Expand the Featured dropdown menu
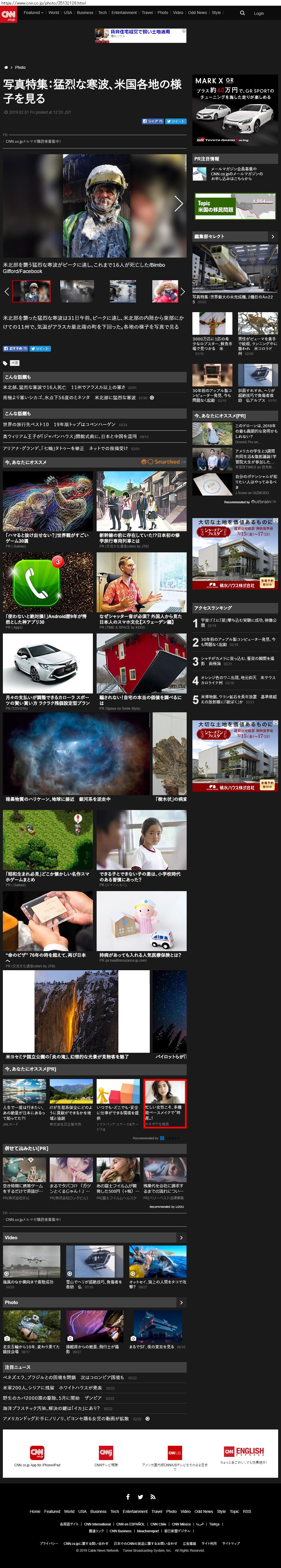Viewport: 281px width, 1568px height. pyautogui.click(x=33, y=13)
